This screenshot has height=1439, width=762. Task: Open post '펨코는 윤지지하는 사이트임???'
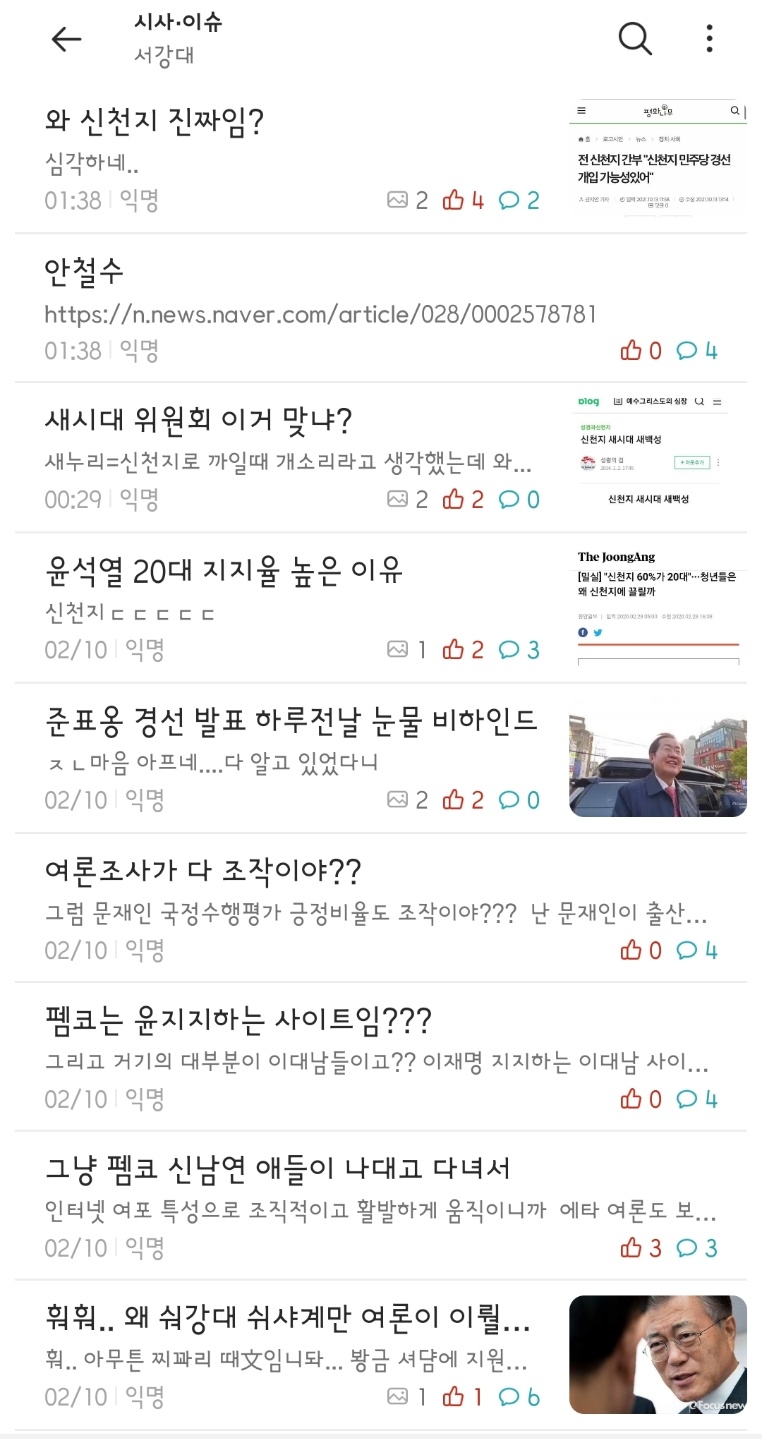pos(238,1020)
